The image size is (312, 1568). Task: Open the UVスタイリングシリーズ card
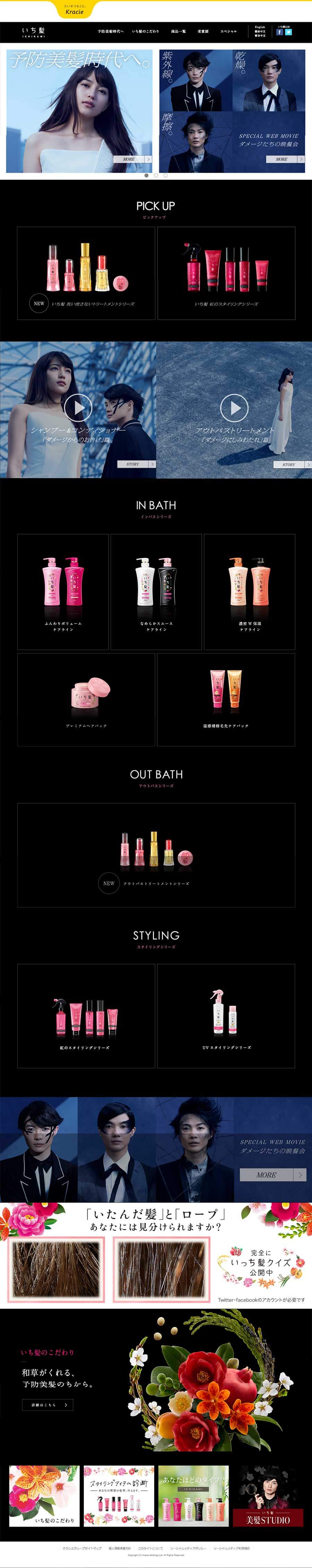click(226, 1016)
